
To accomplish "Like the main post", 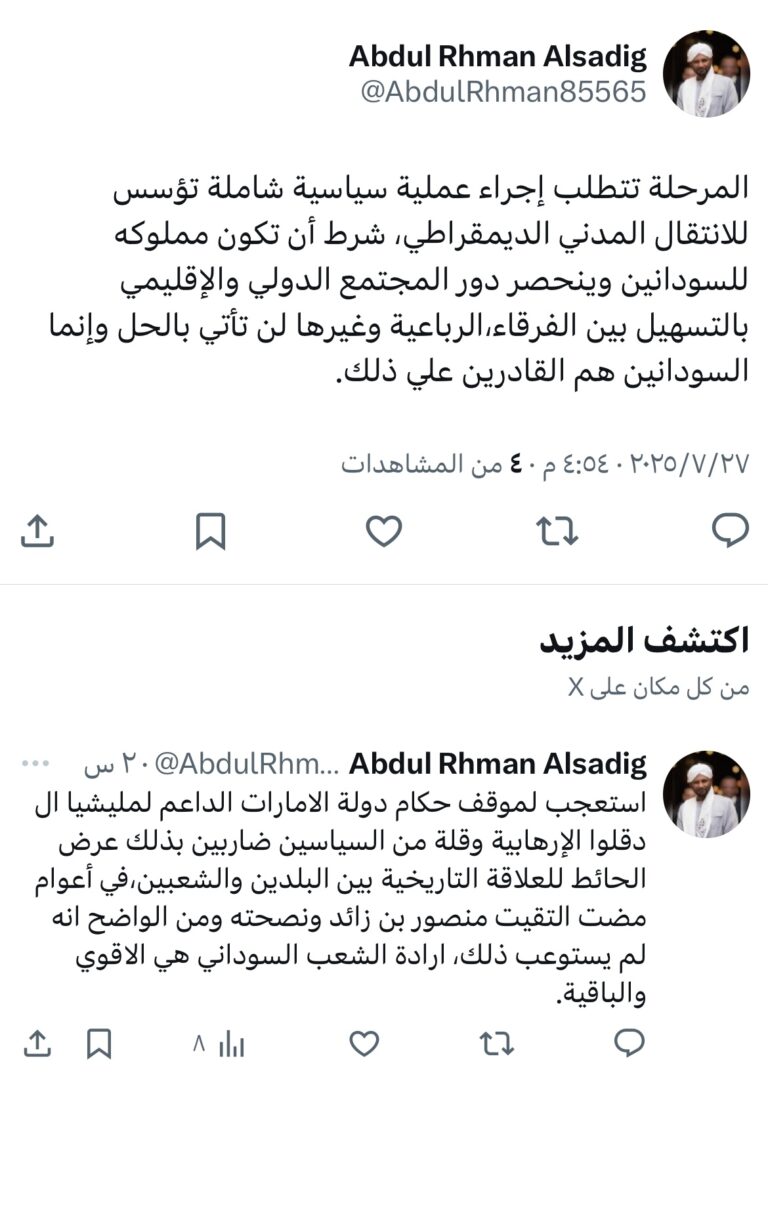I will point(383,531).
